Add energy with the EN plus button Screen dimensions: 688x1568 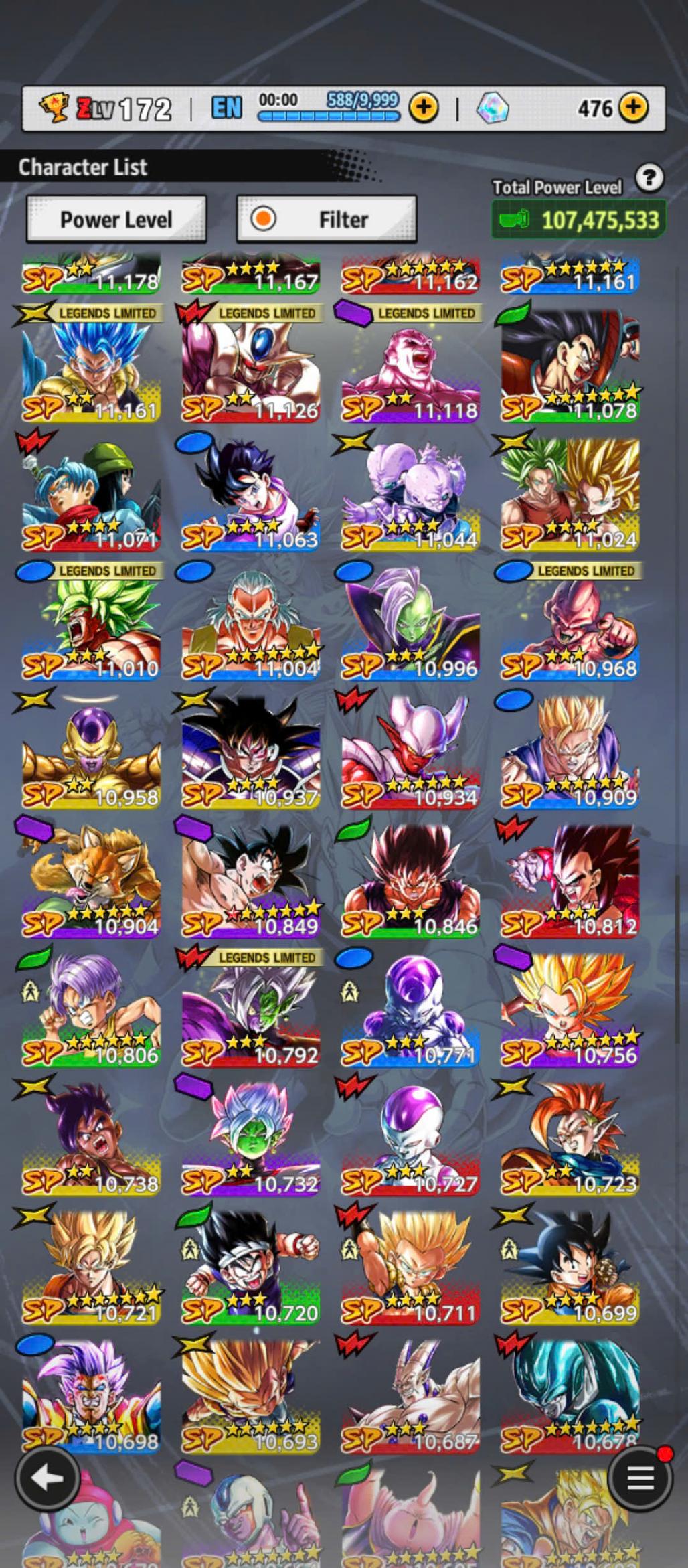tap(424, 107)
